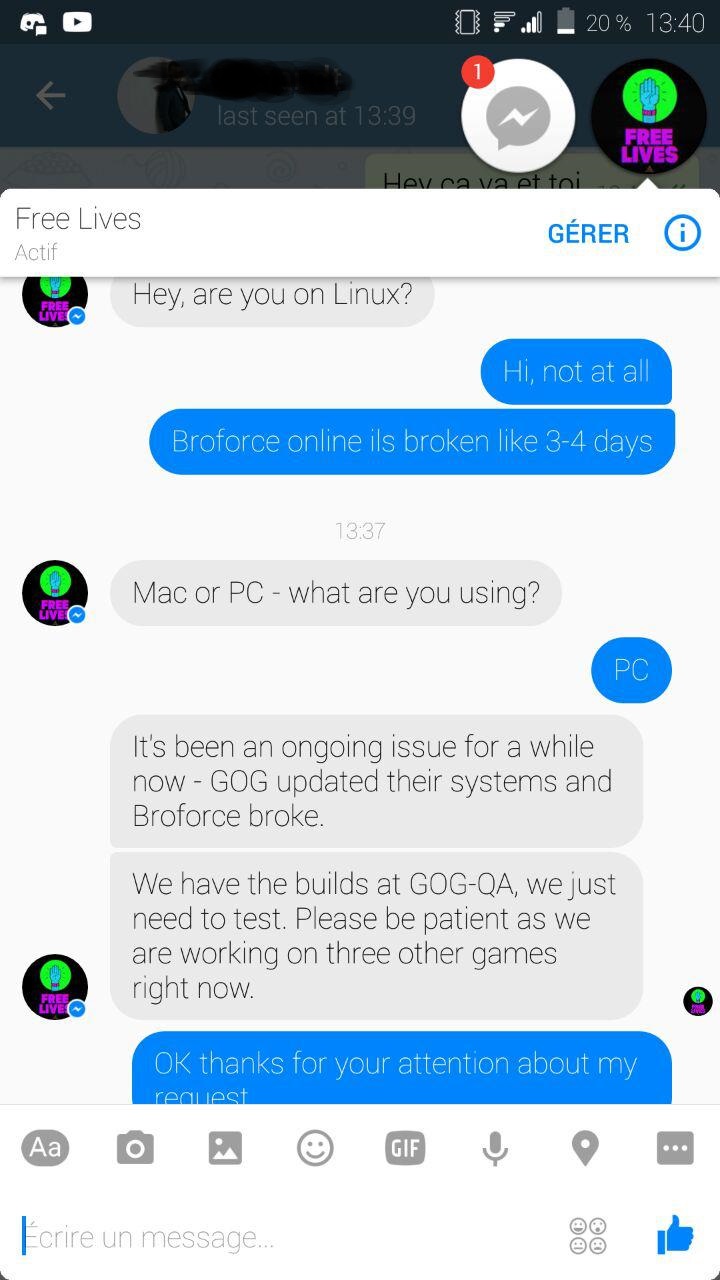Open the camera to take a photo
Viewport: 720px width, 1280px height.
(135, 1148)
